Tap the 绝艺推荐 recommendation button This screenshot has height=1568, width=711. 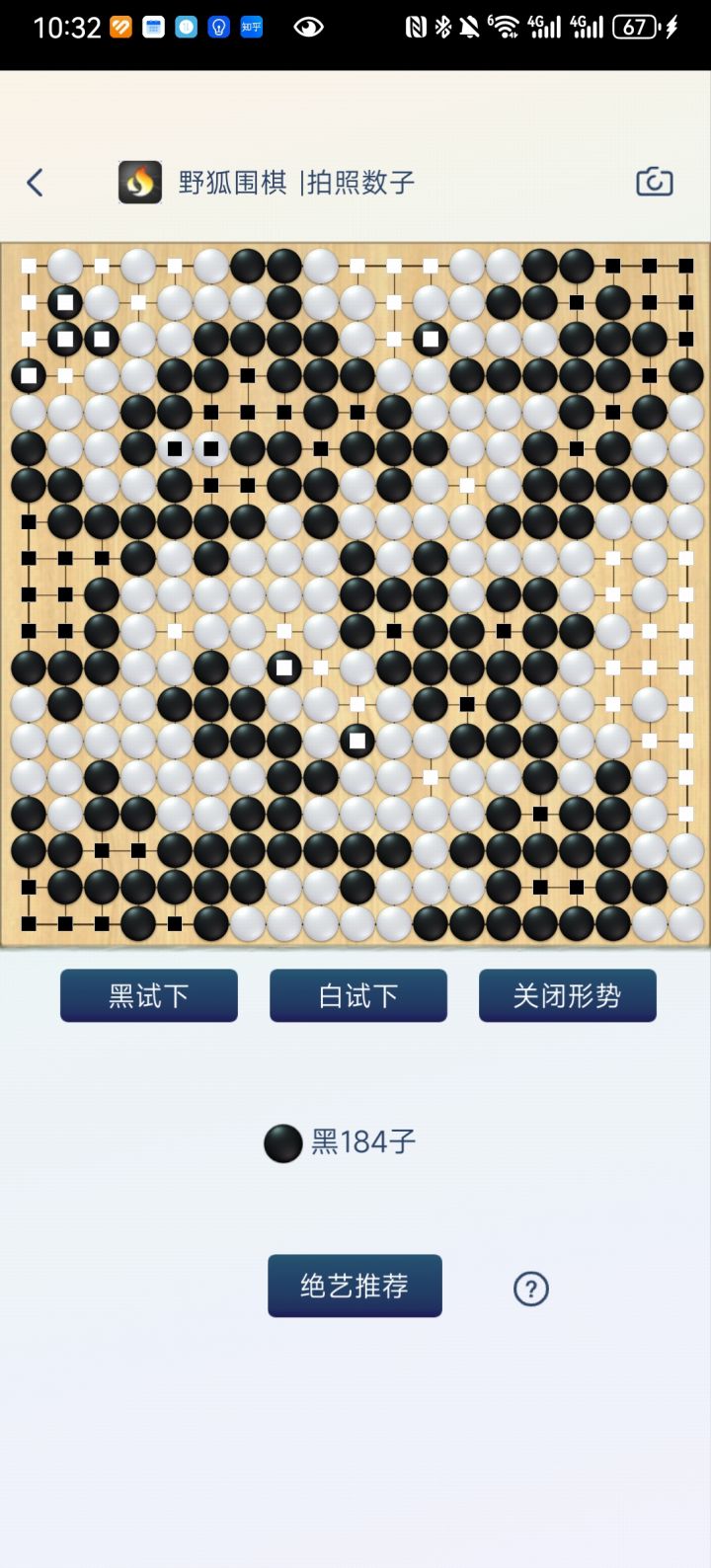pyautogui.click(x=355, y=1286)
